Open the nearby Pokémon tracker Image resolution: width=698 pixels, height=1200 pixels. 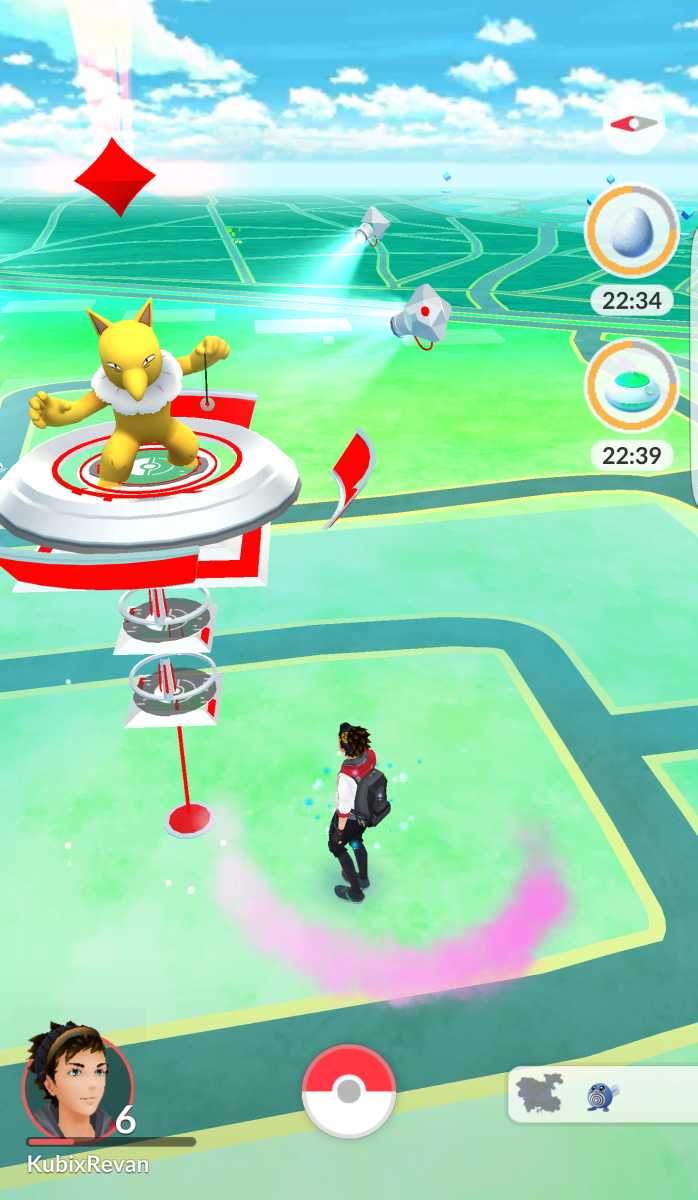pyautogui.click(x=602, y=1095)
